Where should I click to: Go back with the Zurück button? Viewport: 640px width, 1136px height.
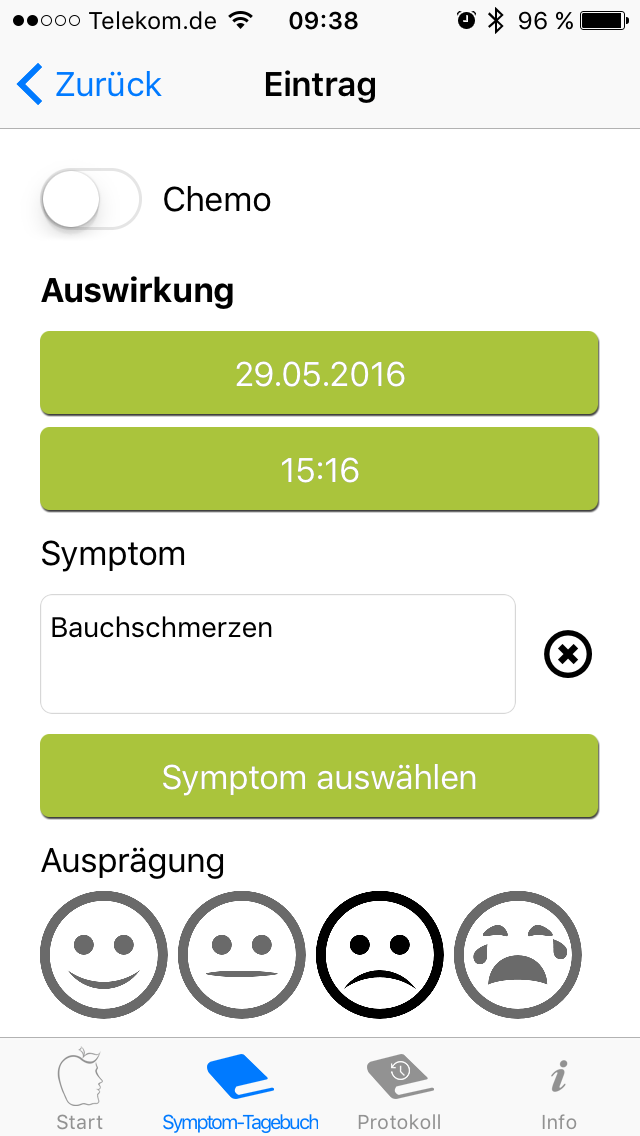pyautogui.click(x=88, y=85)
